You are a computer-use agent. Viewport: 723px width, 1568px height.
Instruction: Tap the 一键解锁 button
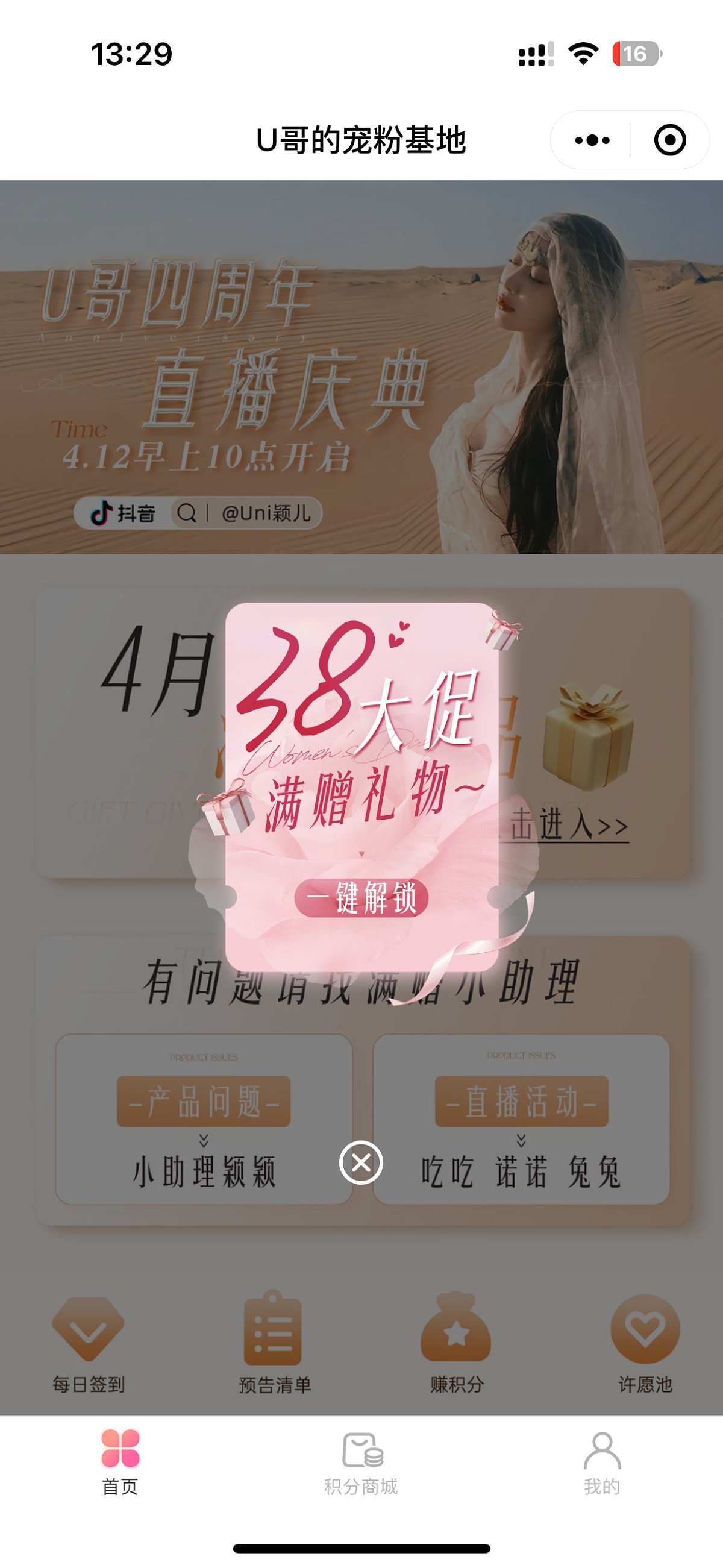point(361,898)
